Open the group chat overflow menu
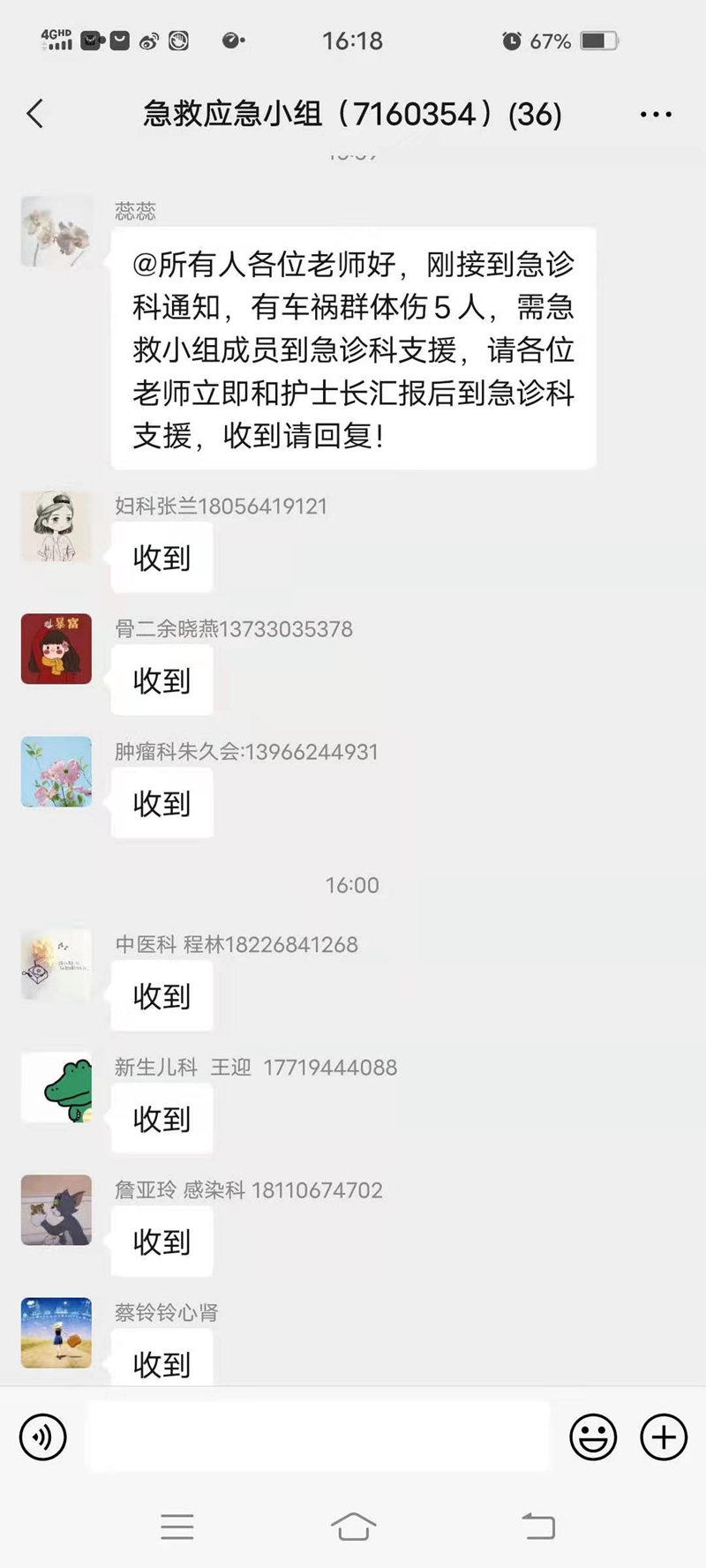 coord(656,115)
